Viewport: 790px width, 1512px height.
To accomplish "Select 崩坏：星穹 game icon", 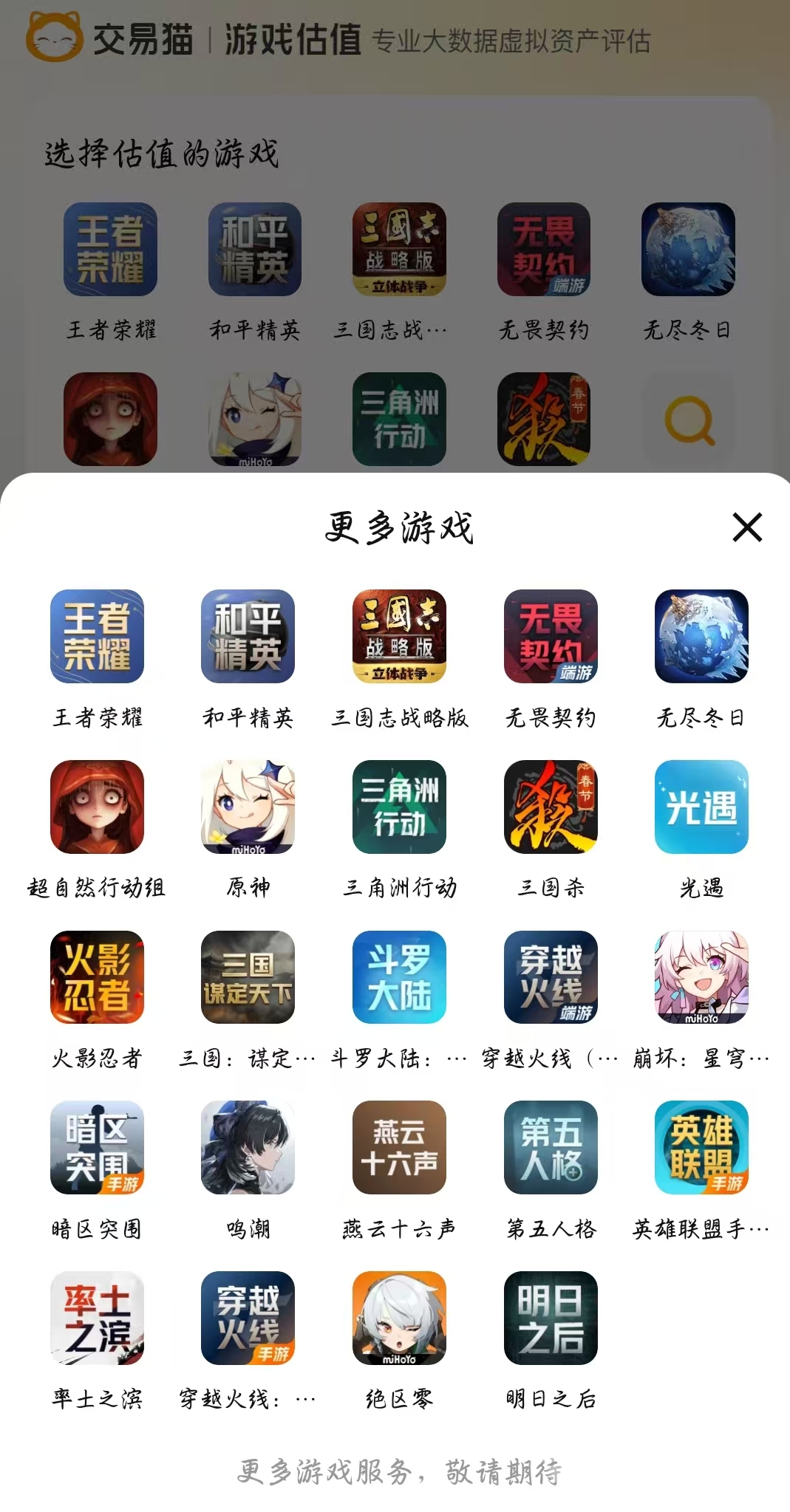I will pyautogui.click(x=701, y=977).
